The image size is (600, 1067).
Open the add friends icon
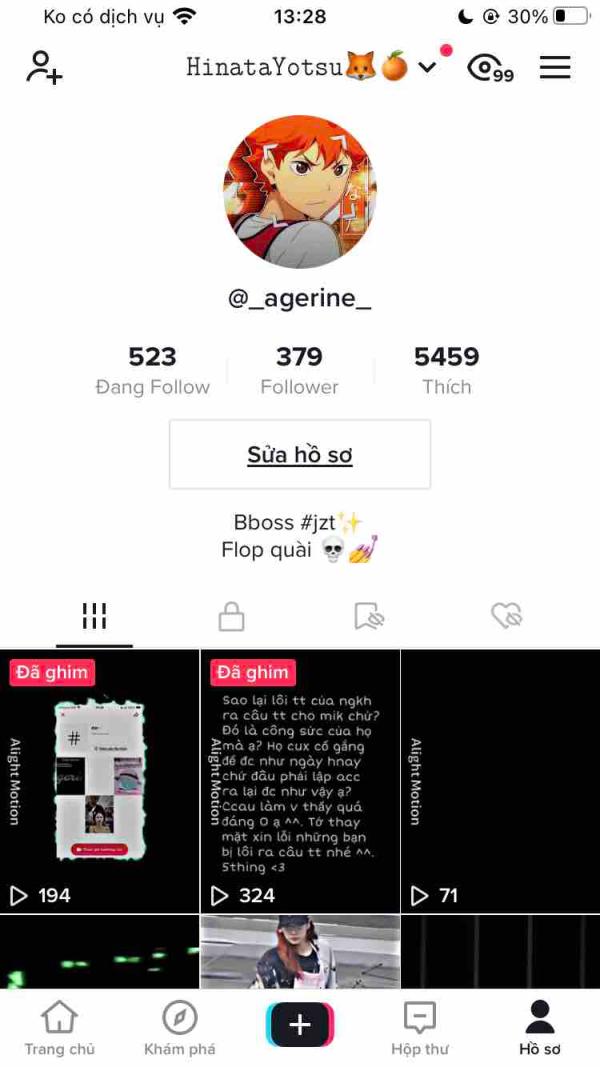(x=44, y=67)
